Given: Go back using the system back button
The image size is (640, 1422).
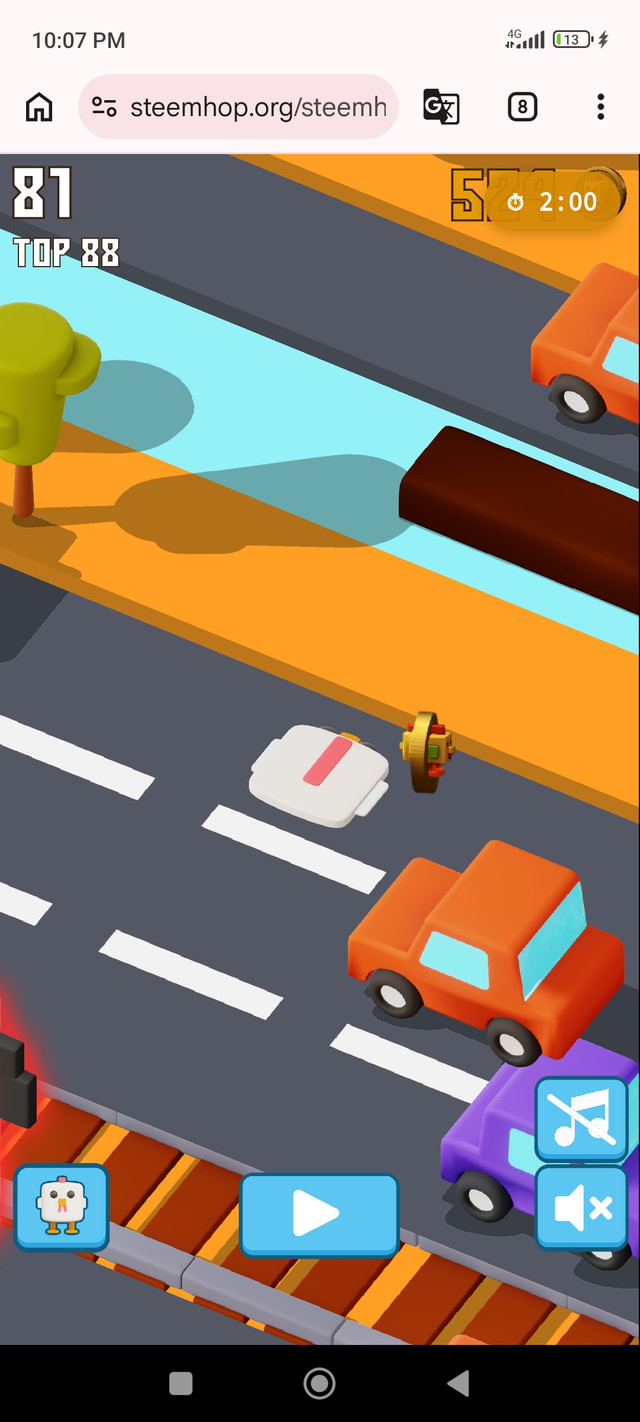Looking at the screenshot, I should click(x=458, y=1383).
